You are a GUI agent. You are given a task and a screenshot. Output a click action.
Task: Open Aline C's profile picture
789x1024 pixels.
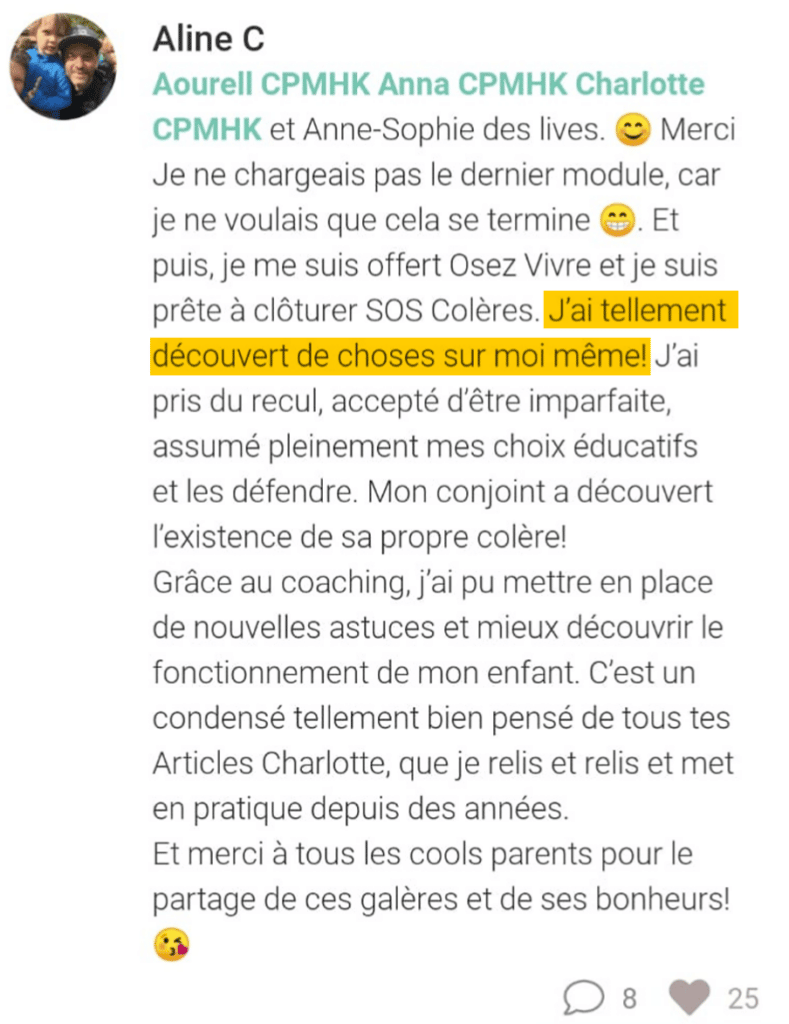click(x=63, y=66)
